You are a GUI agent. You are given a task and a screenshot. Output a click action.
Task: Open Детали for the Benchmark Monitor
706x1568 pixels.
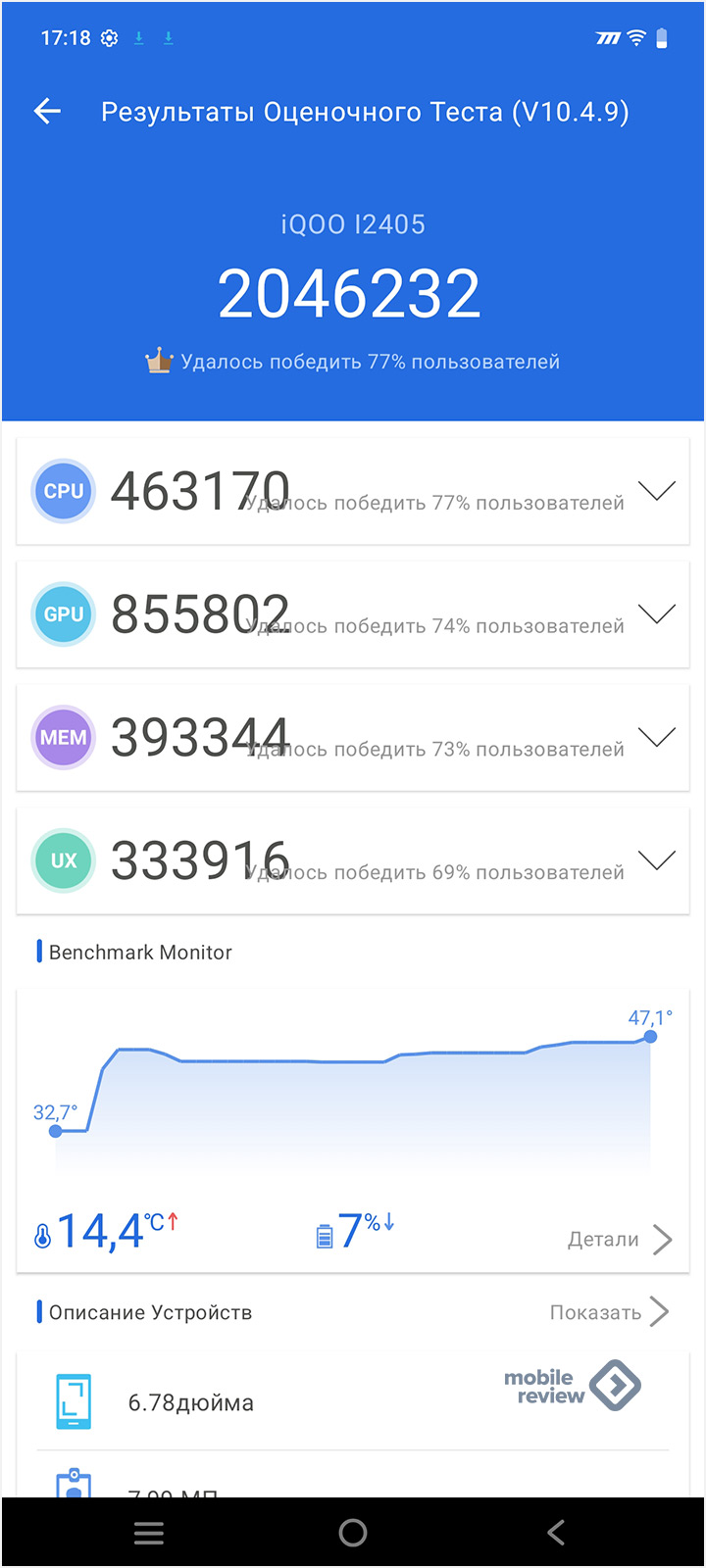click(620, 1240)
